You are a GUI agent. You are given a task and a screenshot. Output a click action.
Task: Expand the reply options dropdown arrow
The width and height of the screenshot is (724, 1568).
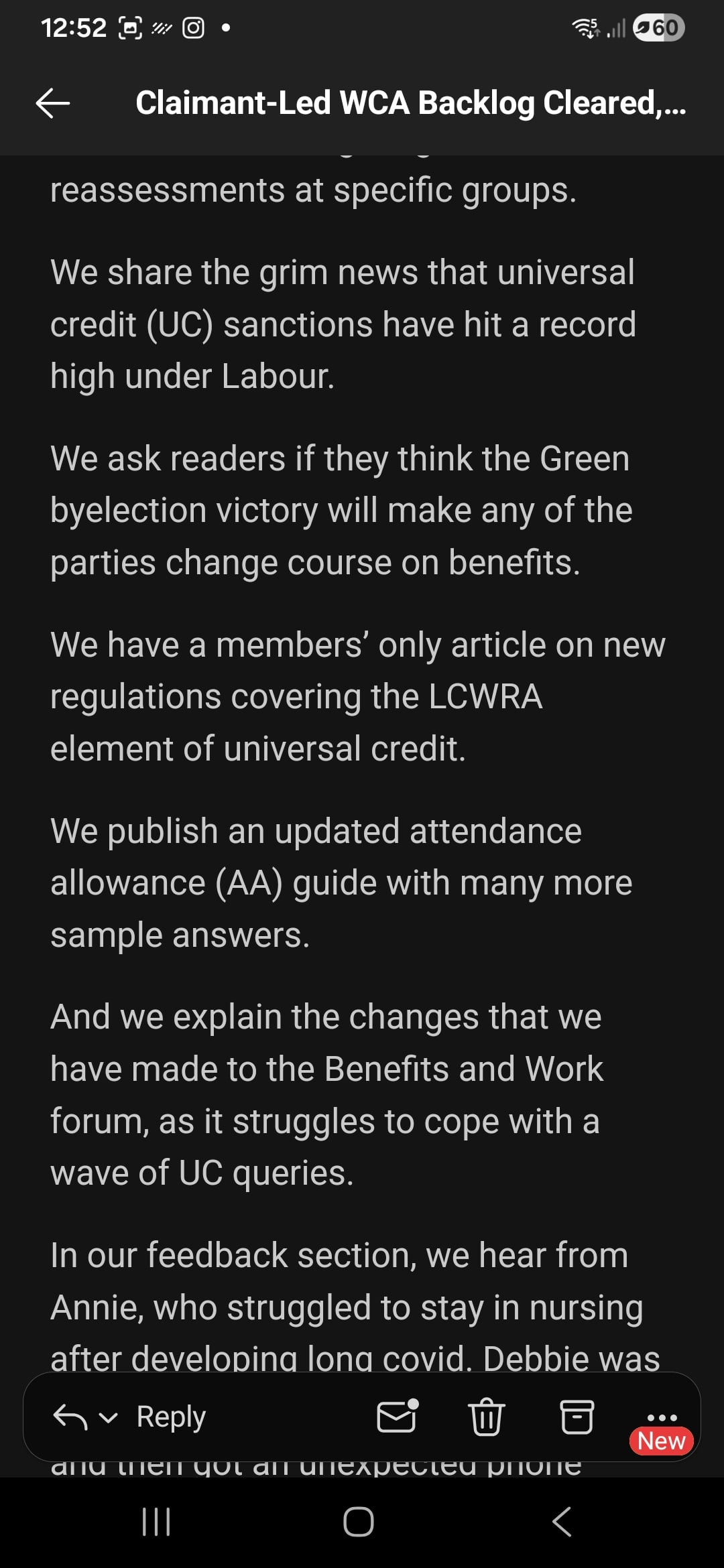click(108, 1417)
